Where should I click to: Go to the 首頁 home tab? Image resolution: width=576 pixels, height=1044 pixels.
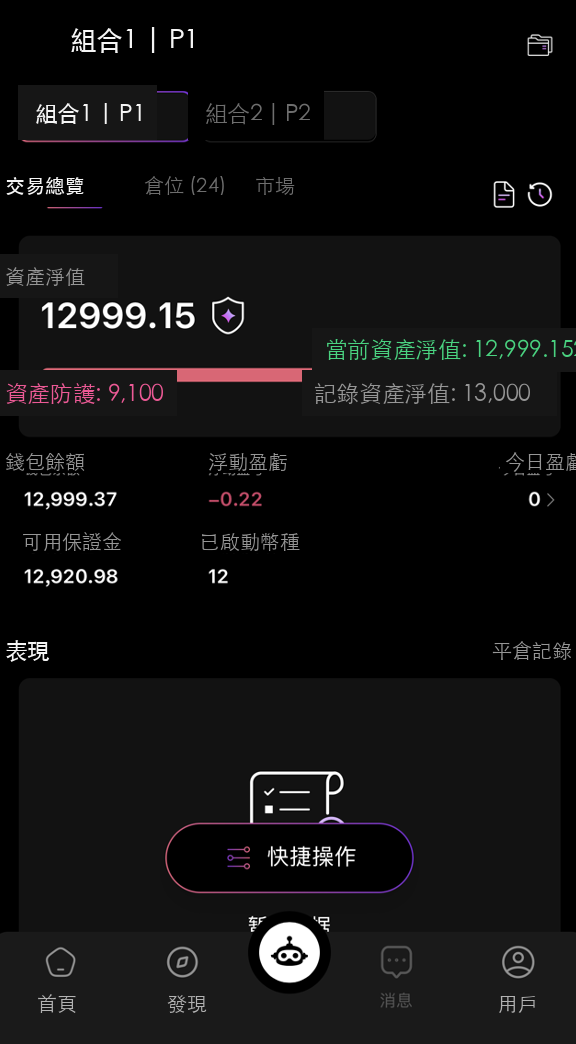tap(58, 981)
